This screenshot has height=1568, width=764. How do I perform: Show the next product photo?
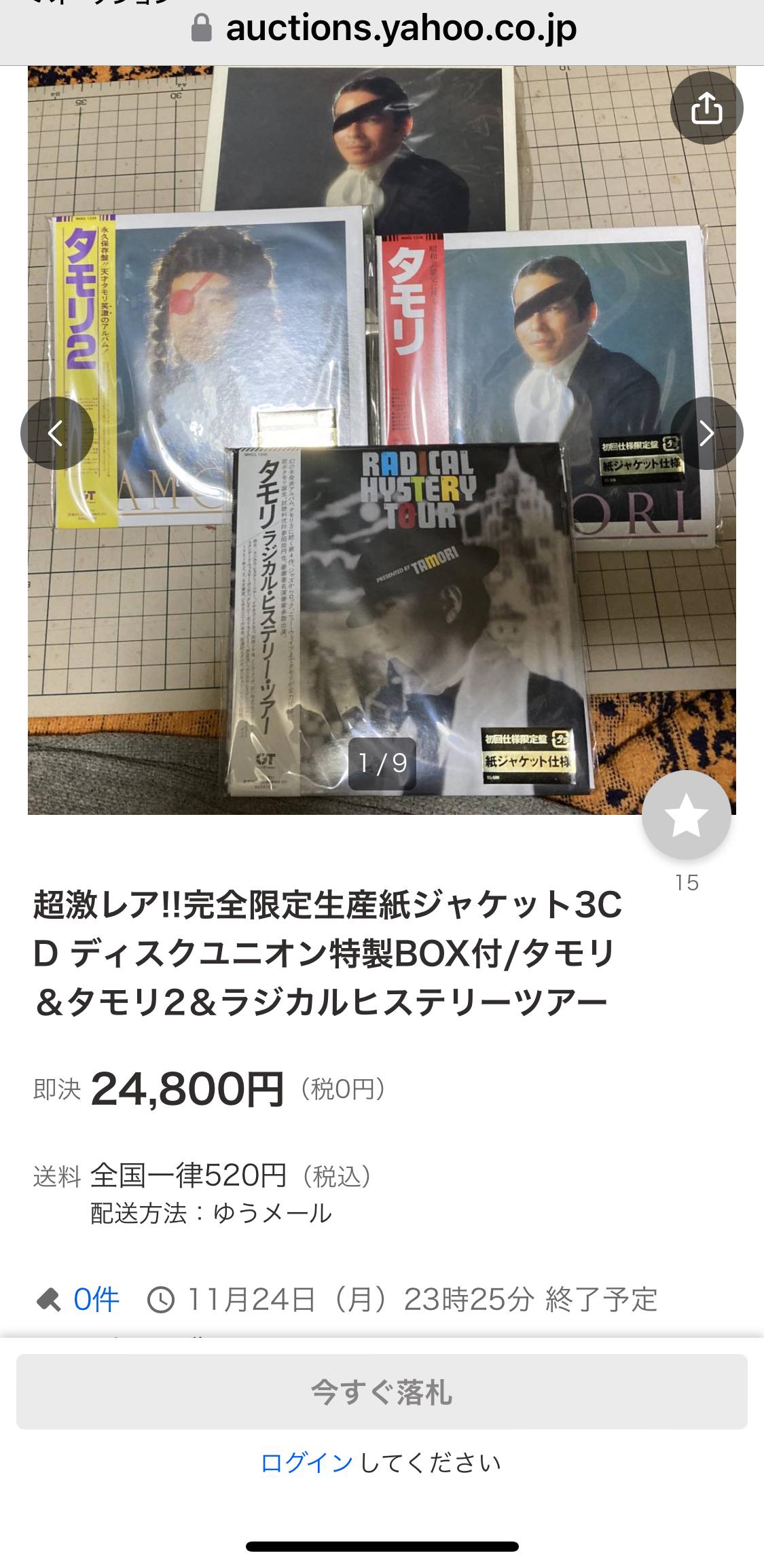[706, 433]
